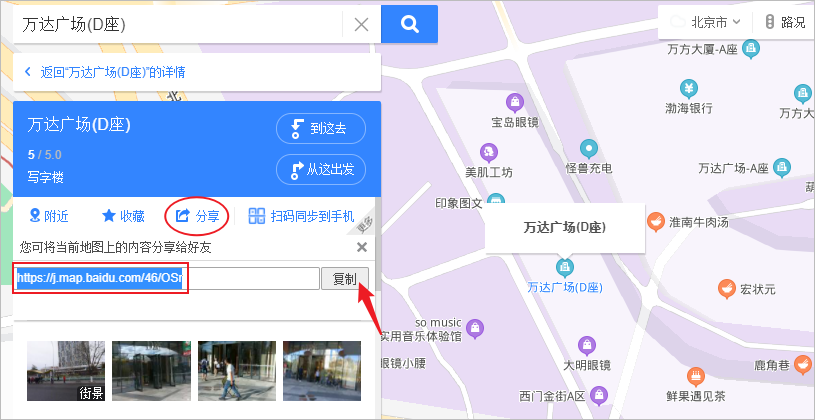Tap 复制 to copy link

tap(344, 278)
